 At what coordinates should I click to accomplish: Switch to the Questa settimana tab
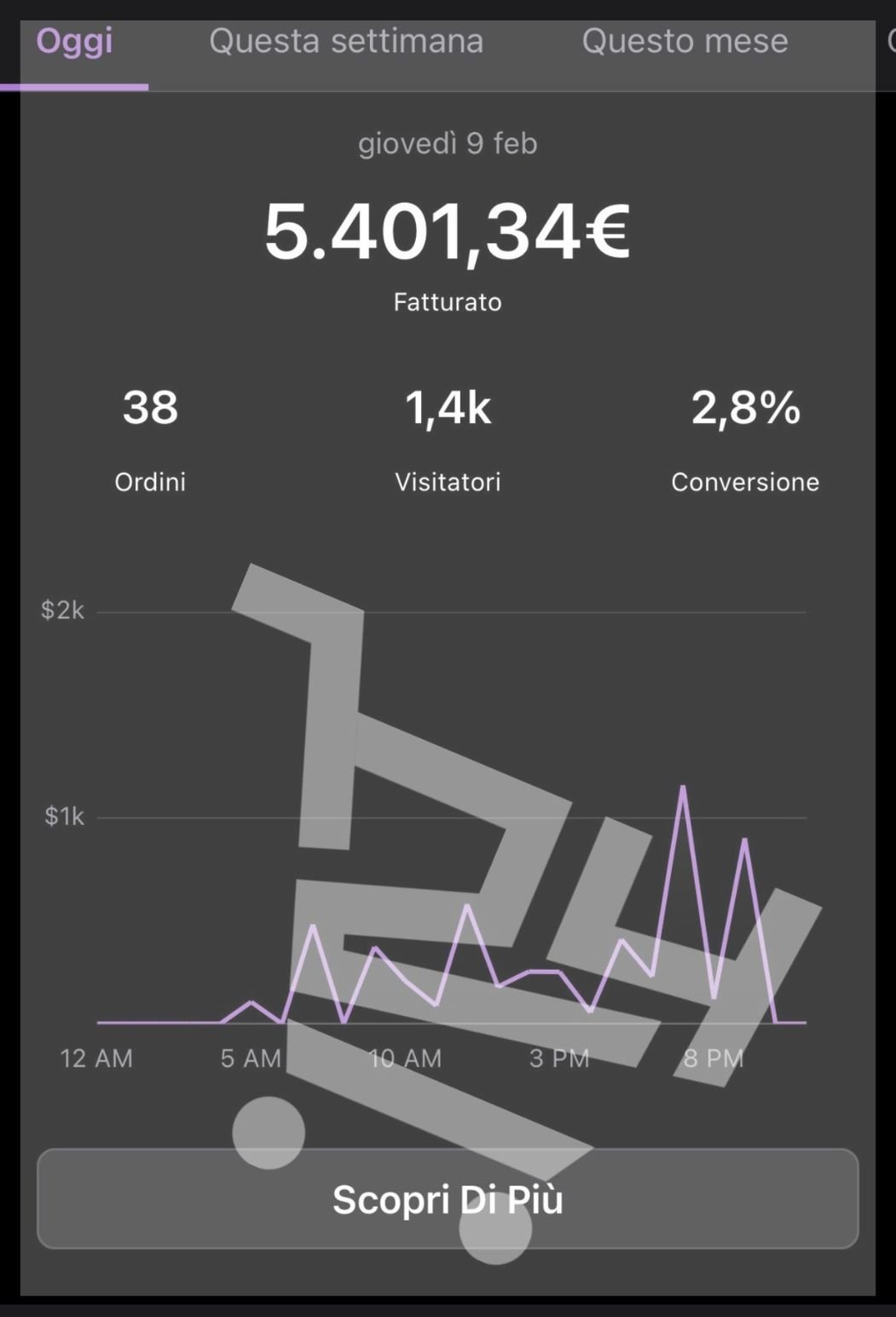pos(346,41)
